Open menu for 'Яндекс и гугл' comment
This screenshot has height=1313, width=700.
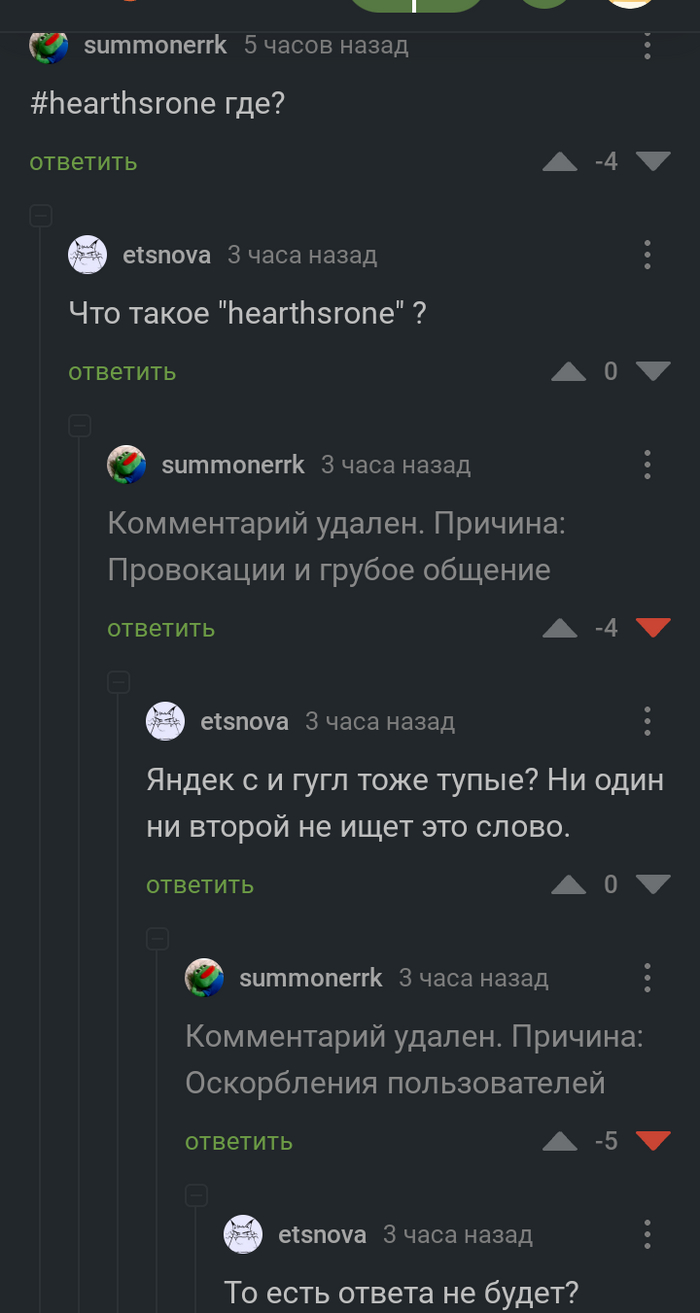(648, 721)
